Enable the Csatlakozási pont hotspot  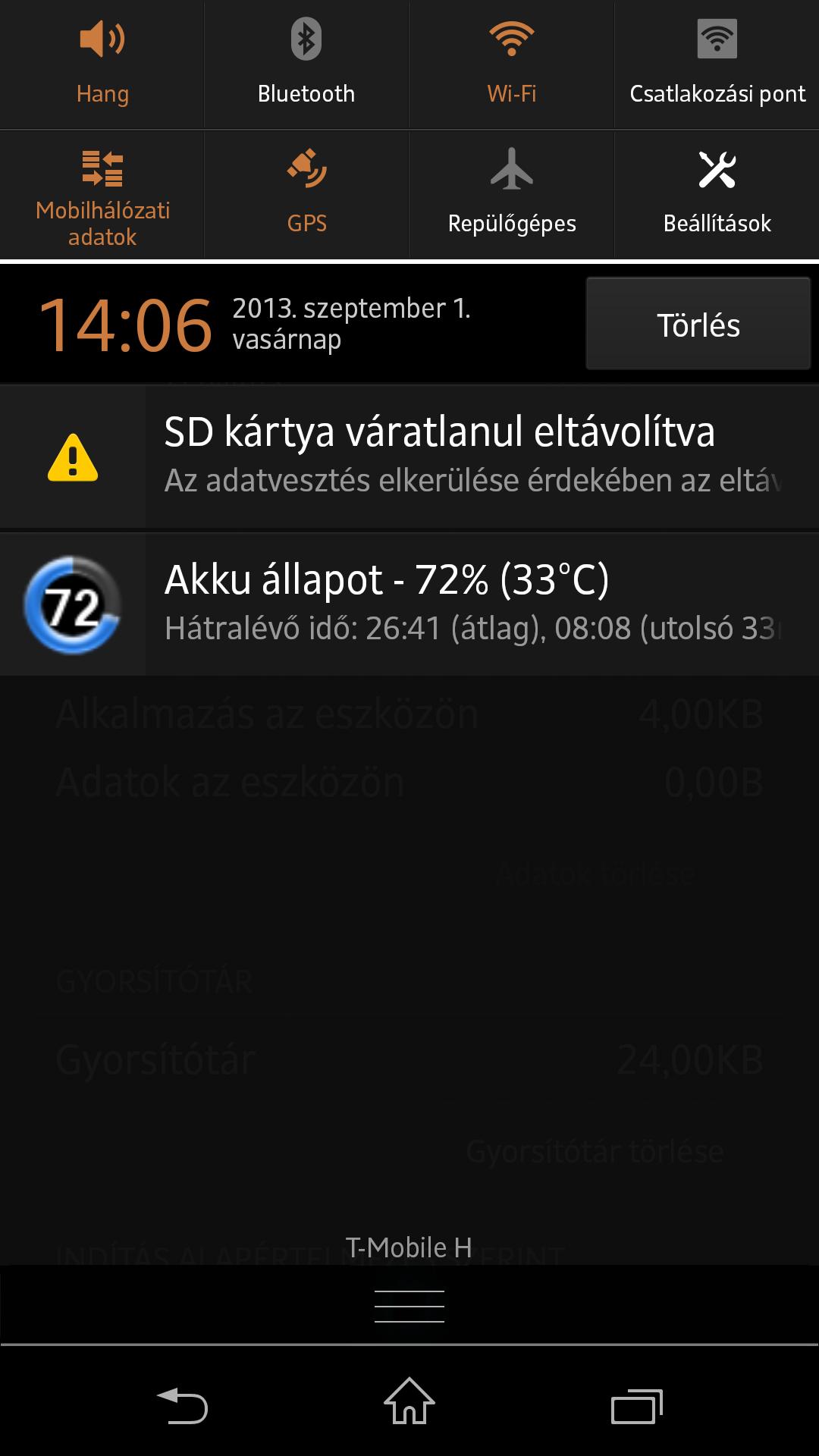coord(717,64)
